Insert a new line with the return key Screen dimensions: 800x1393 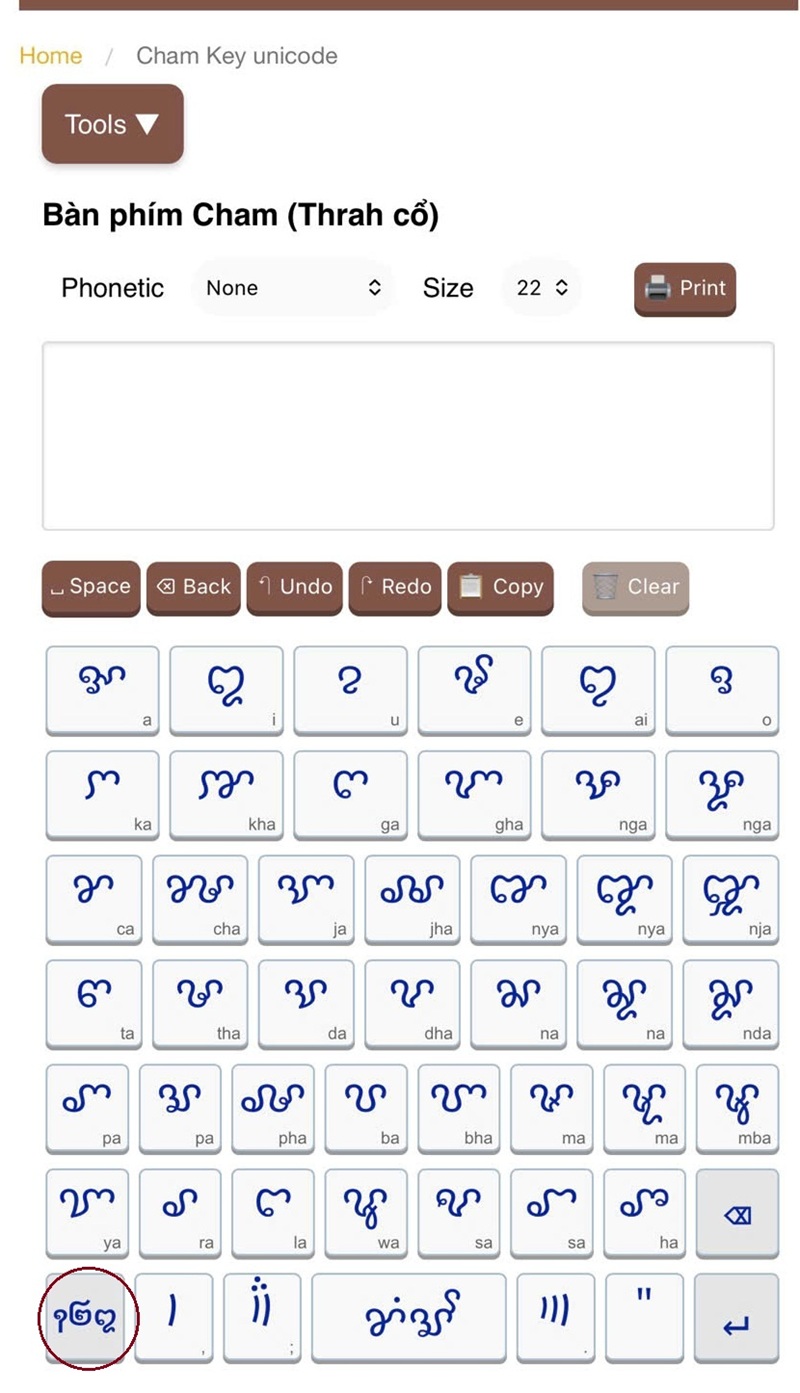click(737, 1318)
